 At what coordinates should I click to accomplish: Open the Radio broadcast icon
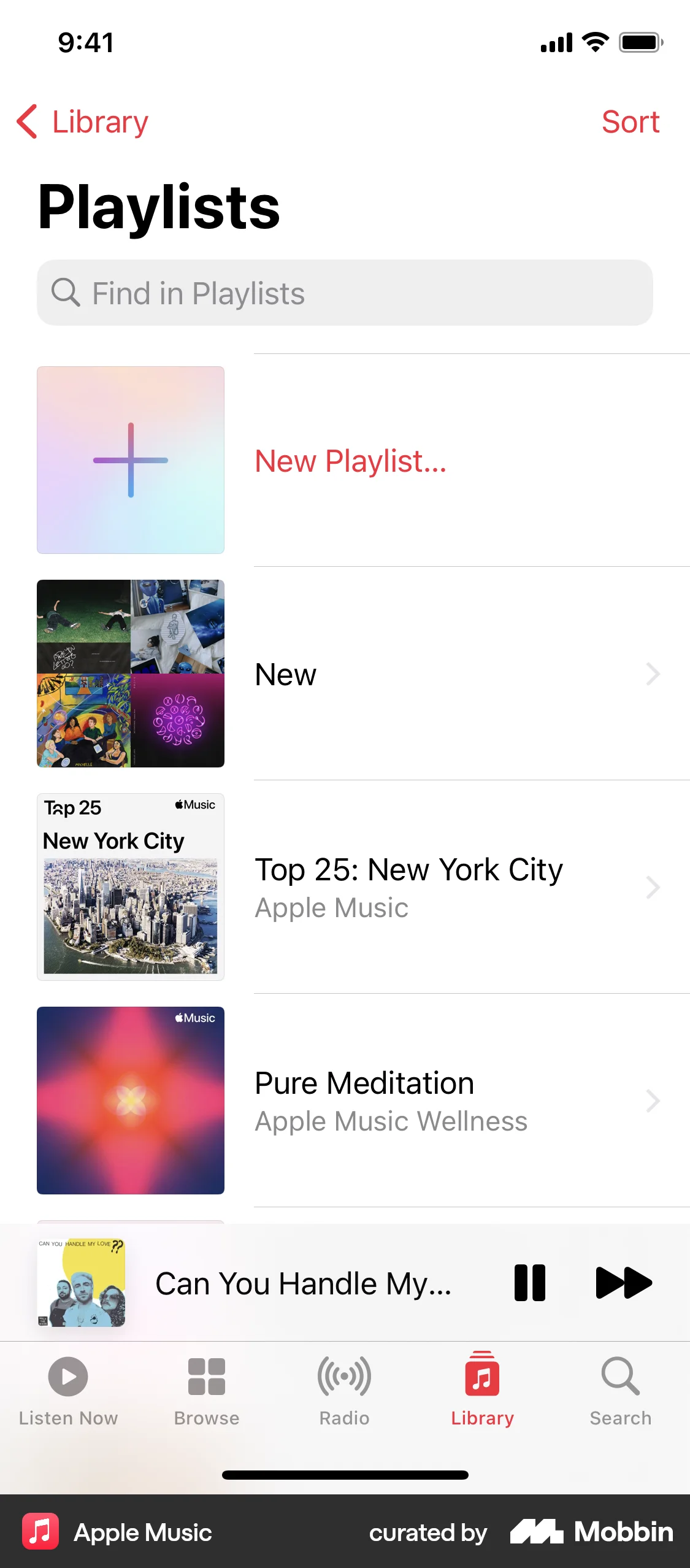[345, 1376]
